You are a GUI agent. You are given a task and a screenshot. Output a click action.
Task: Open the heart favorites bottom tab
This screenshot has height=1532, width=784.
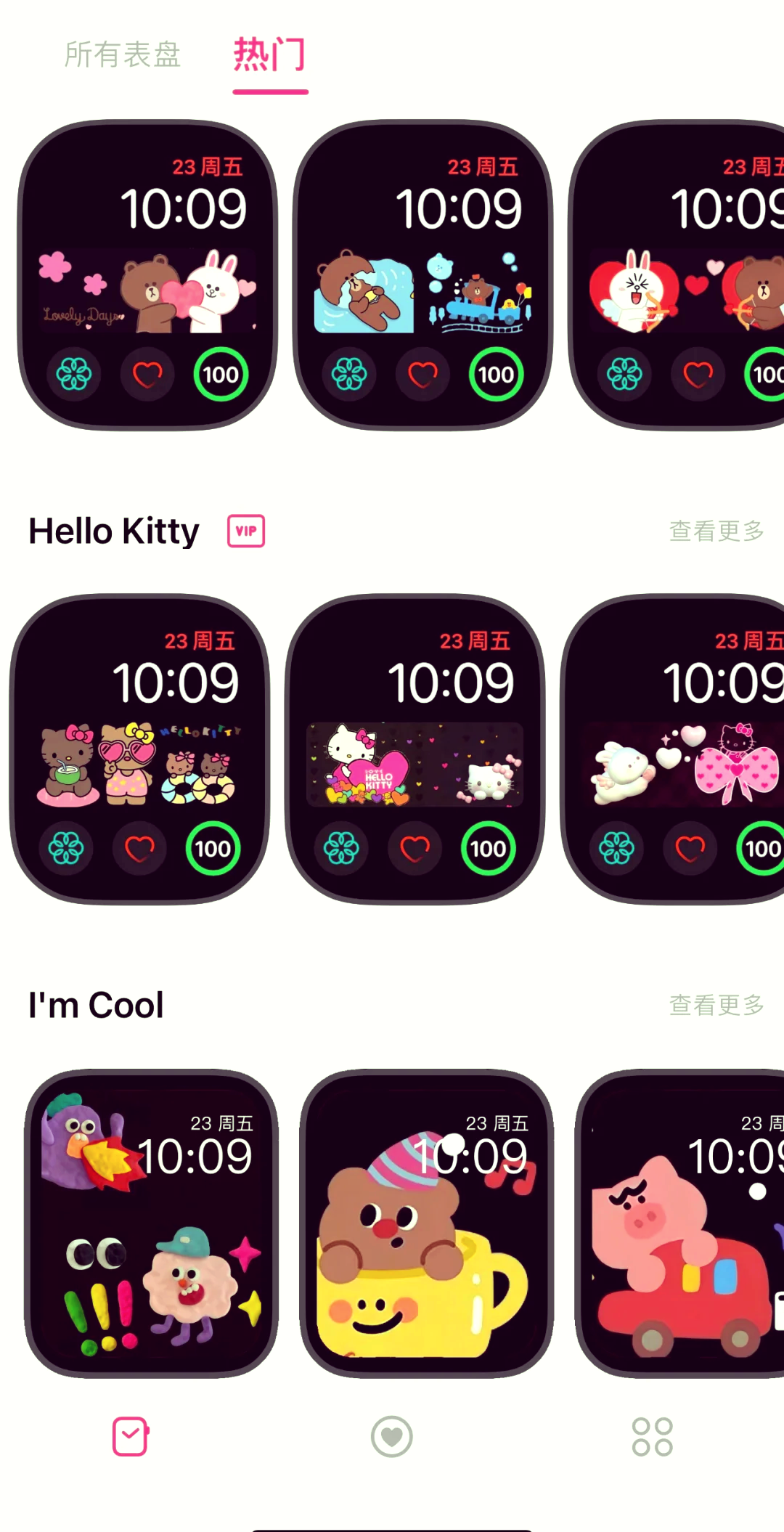392,1436
